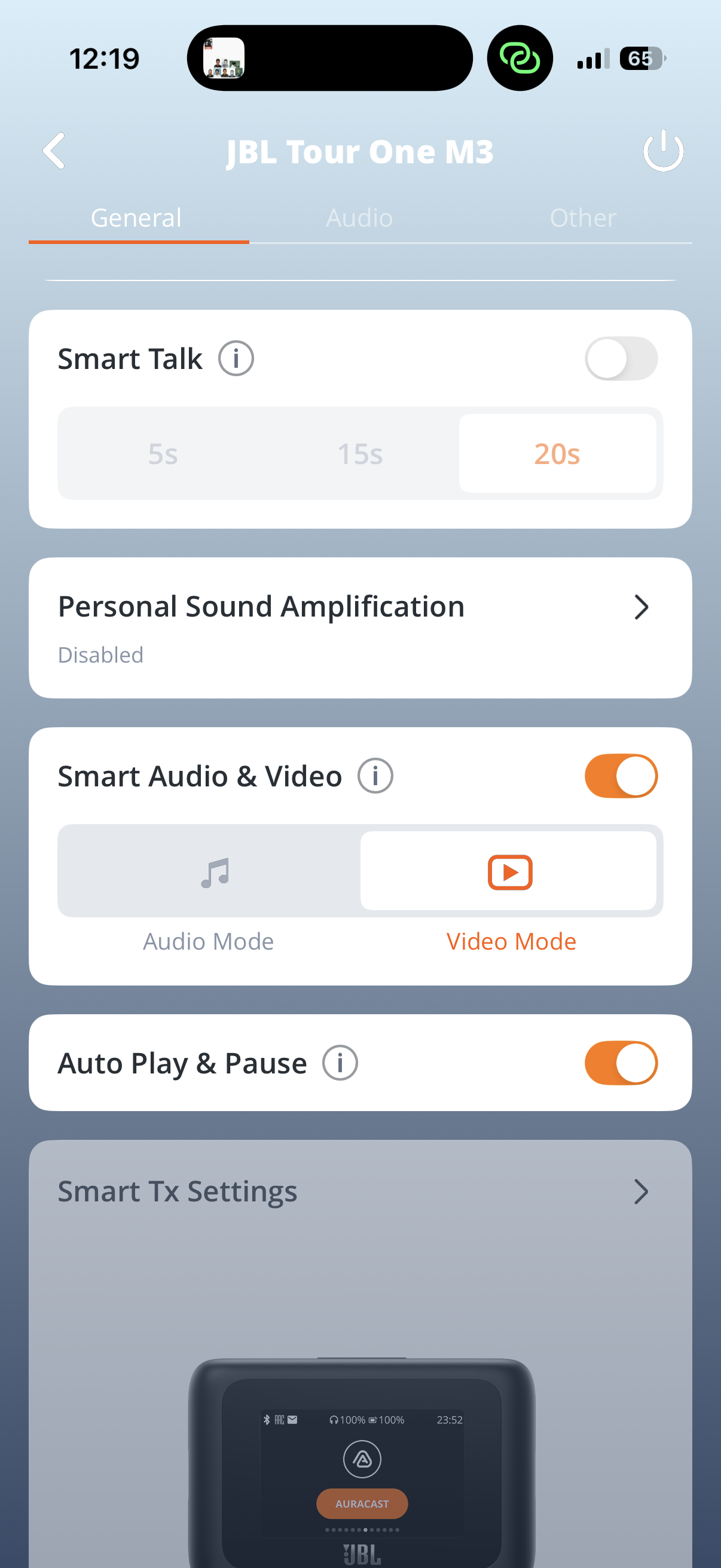Screen dimensions: 721x1568
Task: Open Smart Tx Settings
Action: (x=359, y=1191)
